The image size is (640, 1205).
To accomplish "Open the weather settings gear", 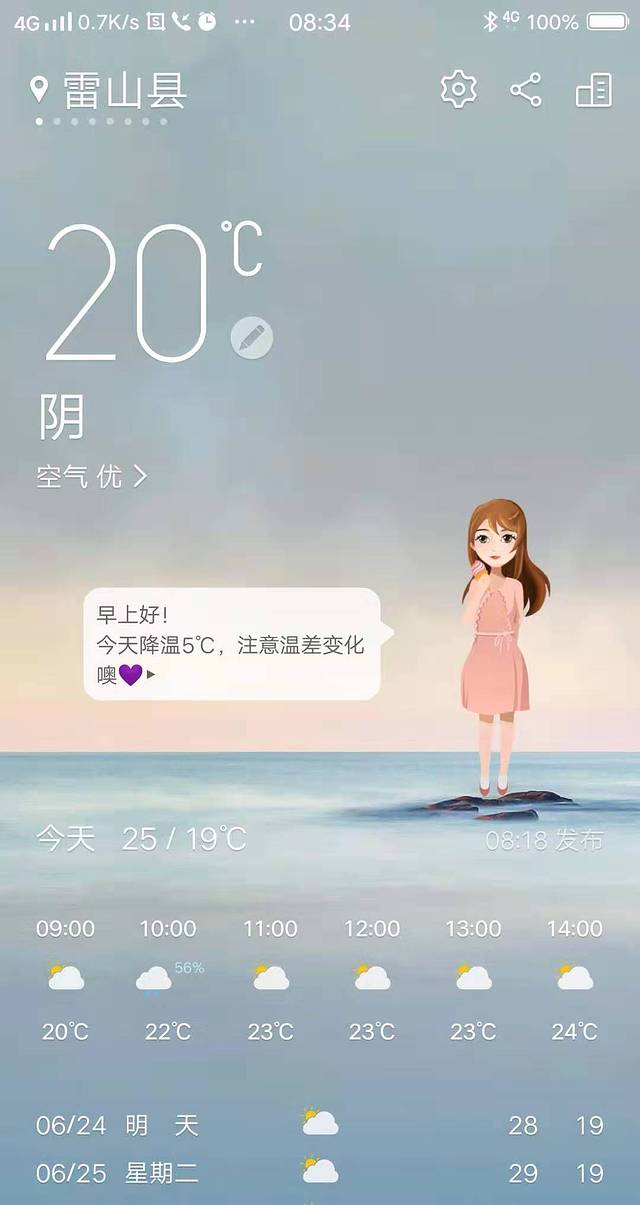I will coord(458,90).
